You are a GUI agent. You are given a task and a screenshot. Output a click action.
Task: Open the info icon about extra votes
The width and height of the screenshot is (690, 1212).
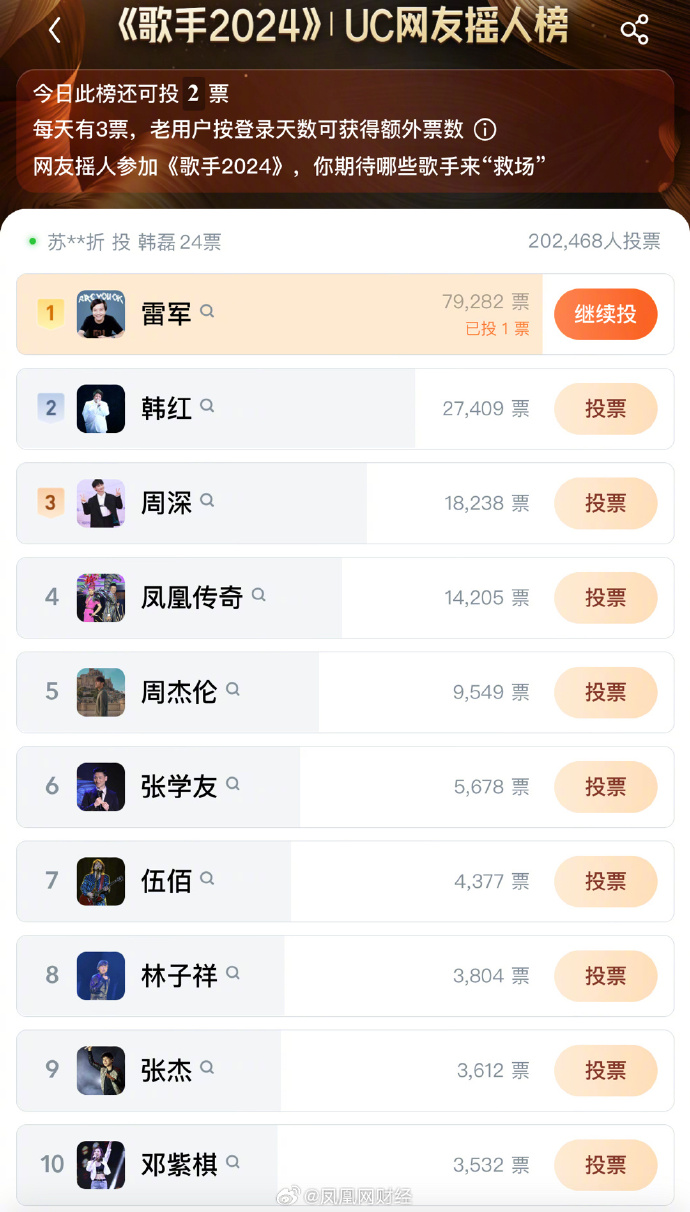485,130
